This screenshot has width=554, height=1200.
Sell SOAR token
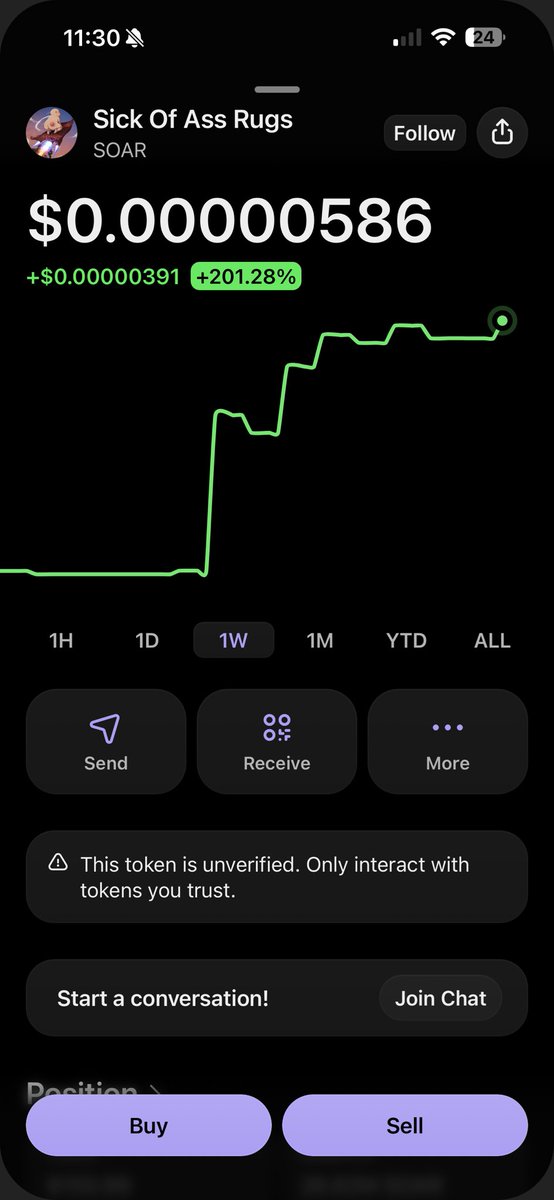405,1126
